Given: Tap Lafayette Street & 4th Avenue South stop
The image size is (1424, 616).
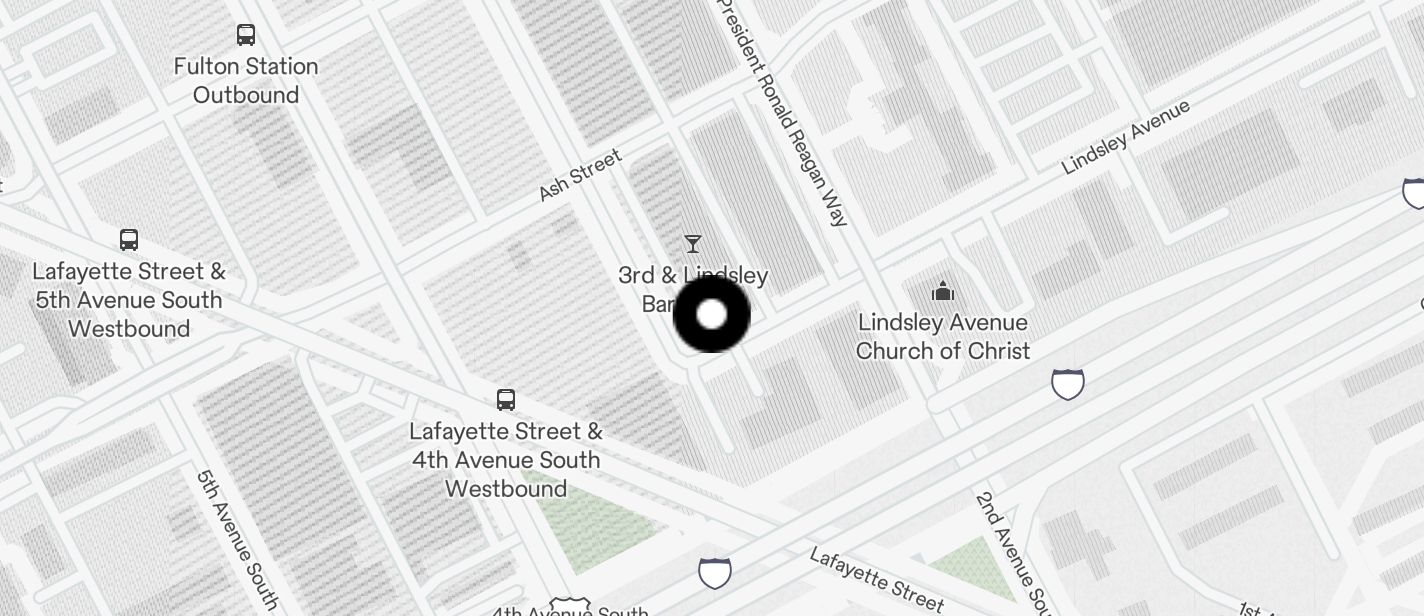Looking at the screenshot, I should click(x=506, y=401).
